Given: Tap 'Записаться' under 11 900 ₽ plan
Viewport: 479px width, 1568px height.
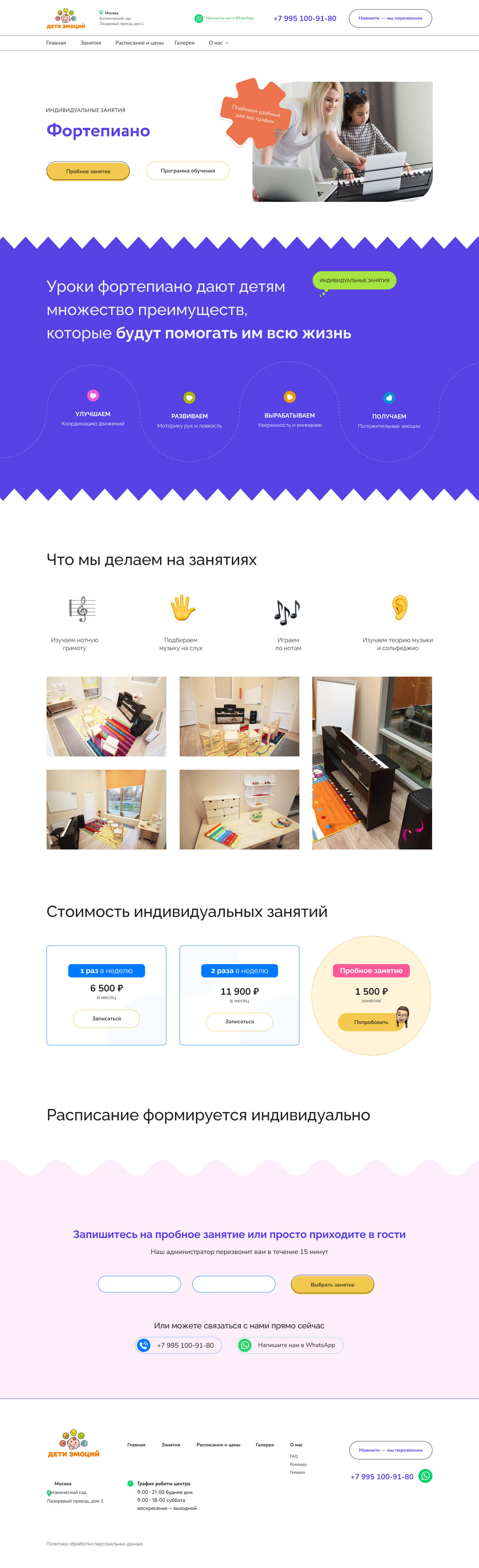Looking at the screenshot, I should pos(239,1021).
